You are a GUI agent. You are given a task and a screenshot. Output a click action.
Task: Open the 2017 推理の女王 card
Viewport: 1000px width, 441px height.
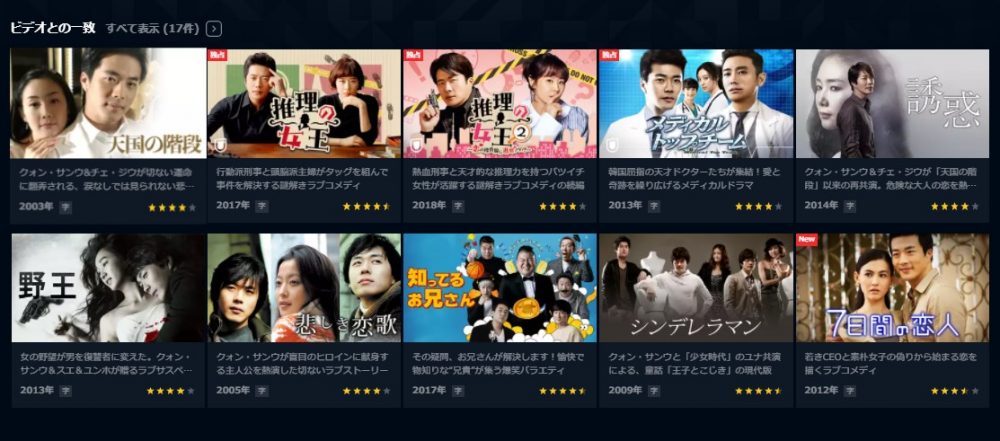point(304,104)
